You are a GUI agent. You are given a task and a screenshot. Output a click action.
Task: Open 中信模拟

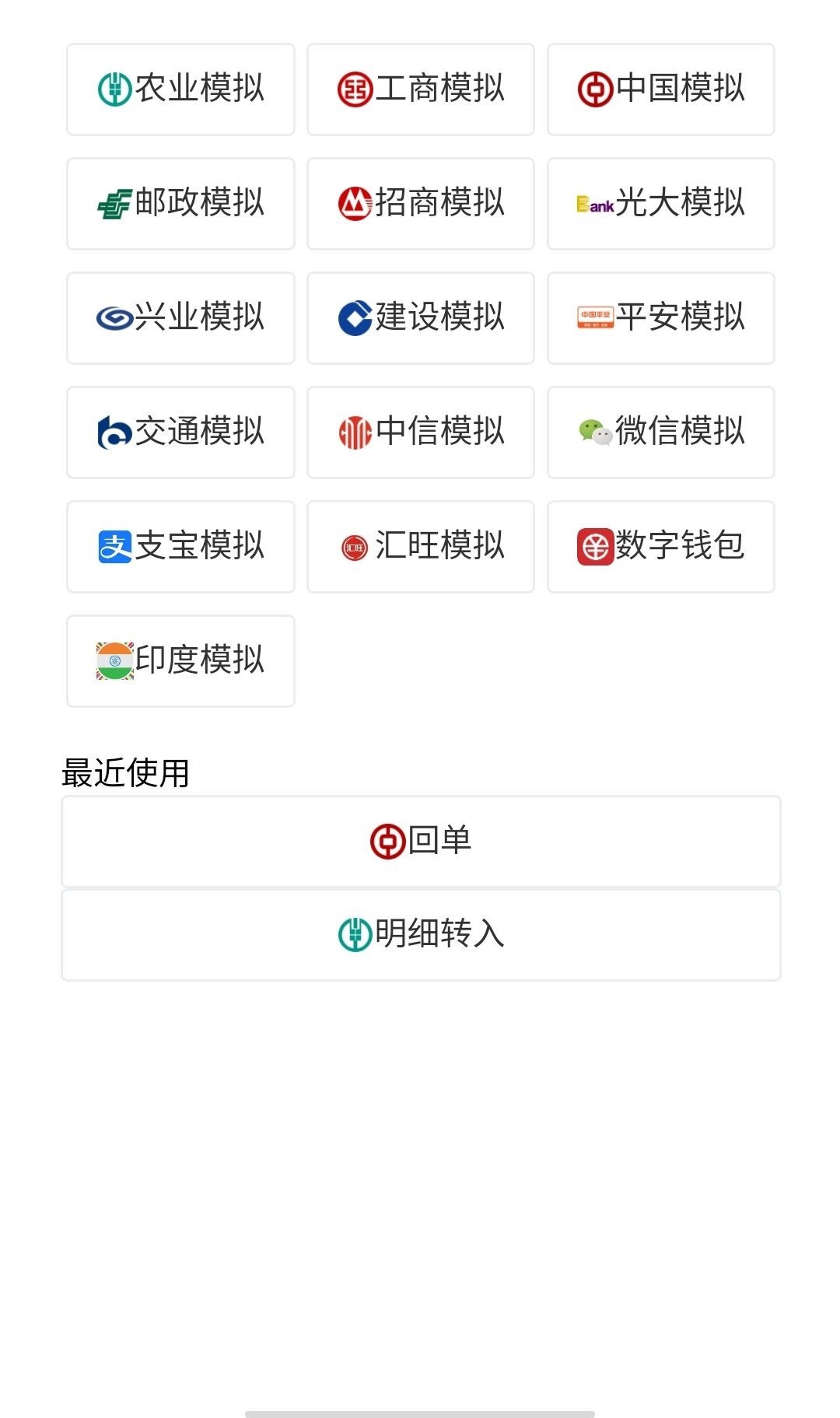click(420, 432)
